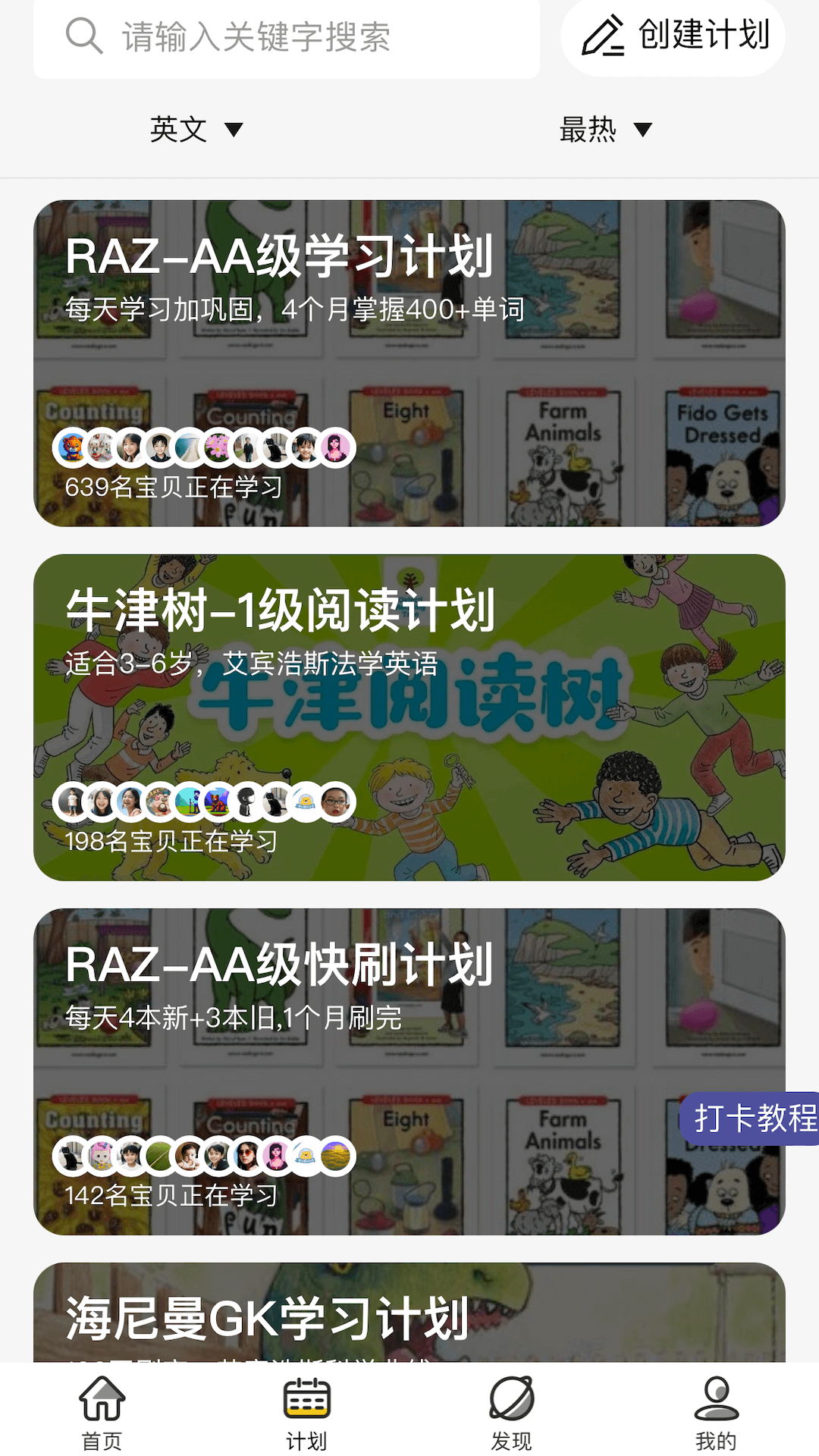
Task: Switch to the 首页 tab
Action: (102, 1412)
